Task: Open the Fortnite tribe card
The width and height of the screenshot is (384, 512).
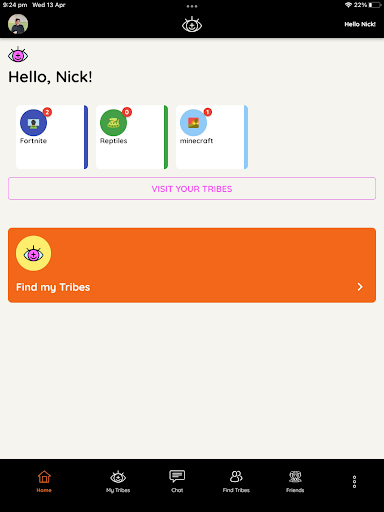Action: [x=52, y=137]
